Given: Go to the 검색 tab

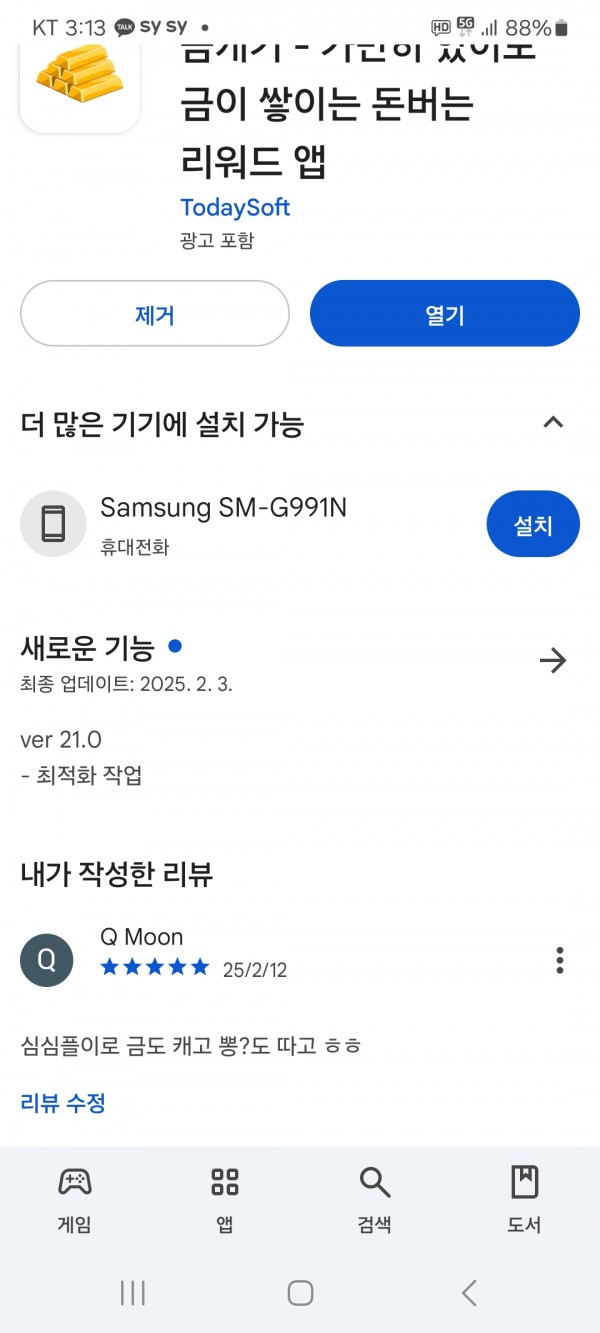Looking at the screenshot, I should [375, 1200].
